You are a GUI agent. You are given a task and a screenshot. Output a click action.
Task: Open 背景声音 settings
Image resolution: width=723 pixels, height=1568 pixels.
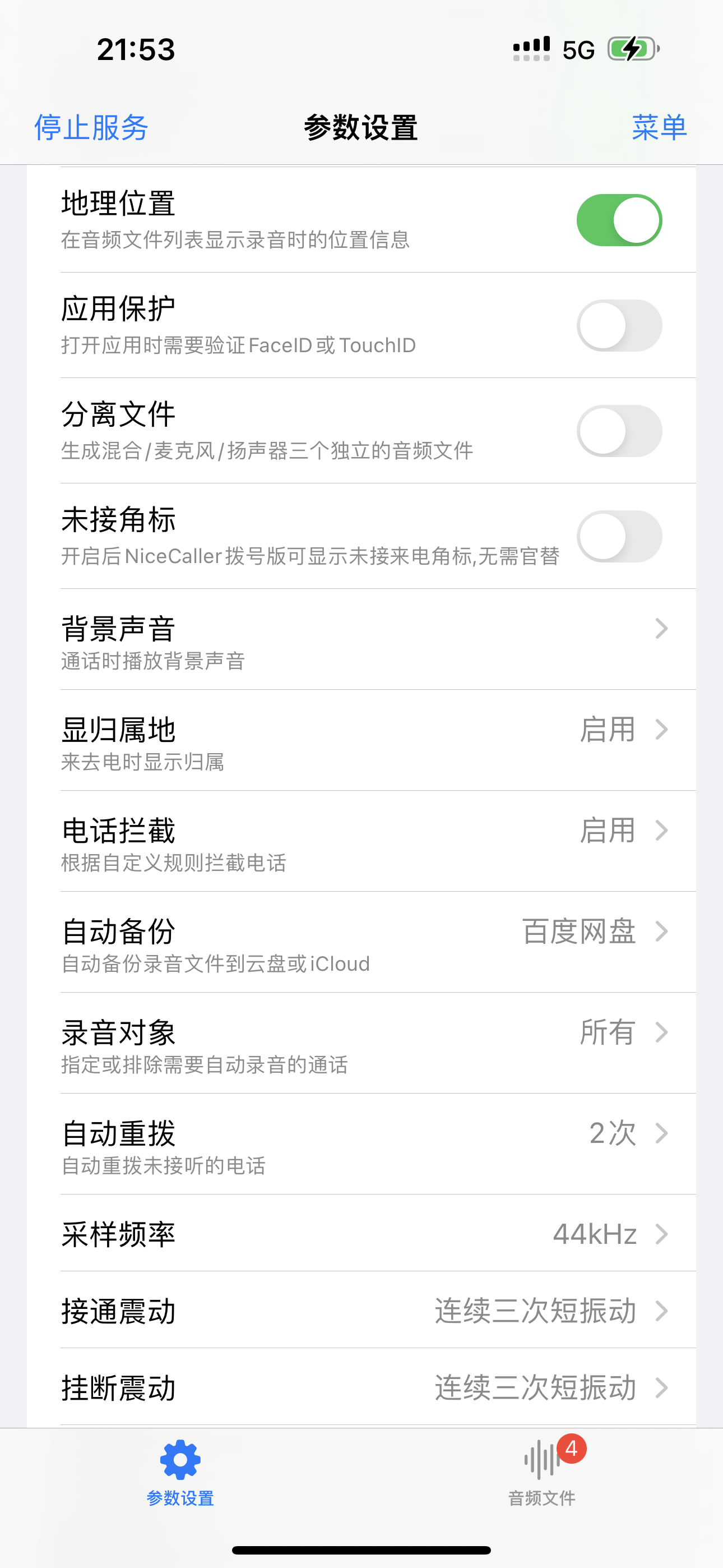point(361,639)
